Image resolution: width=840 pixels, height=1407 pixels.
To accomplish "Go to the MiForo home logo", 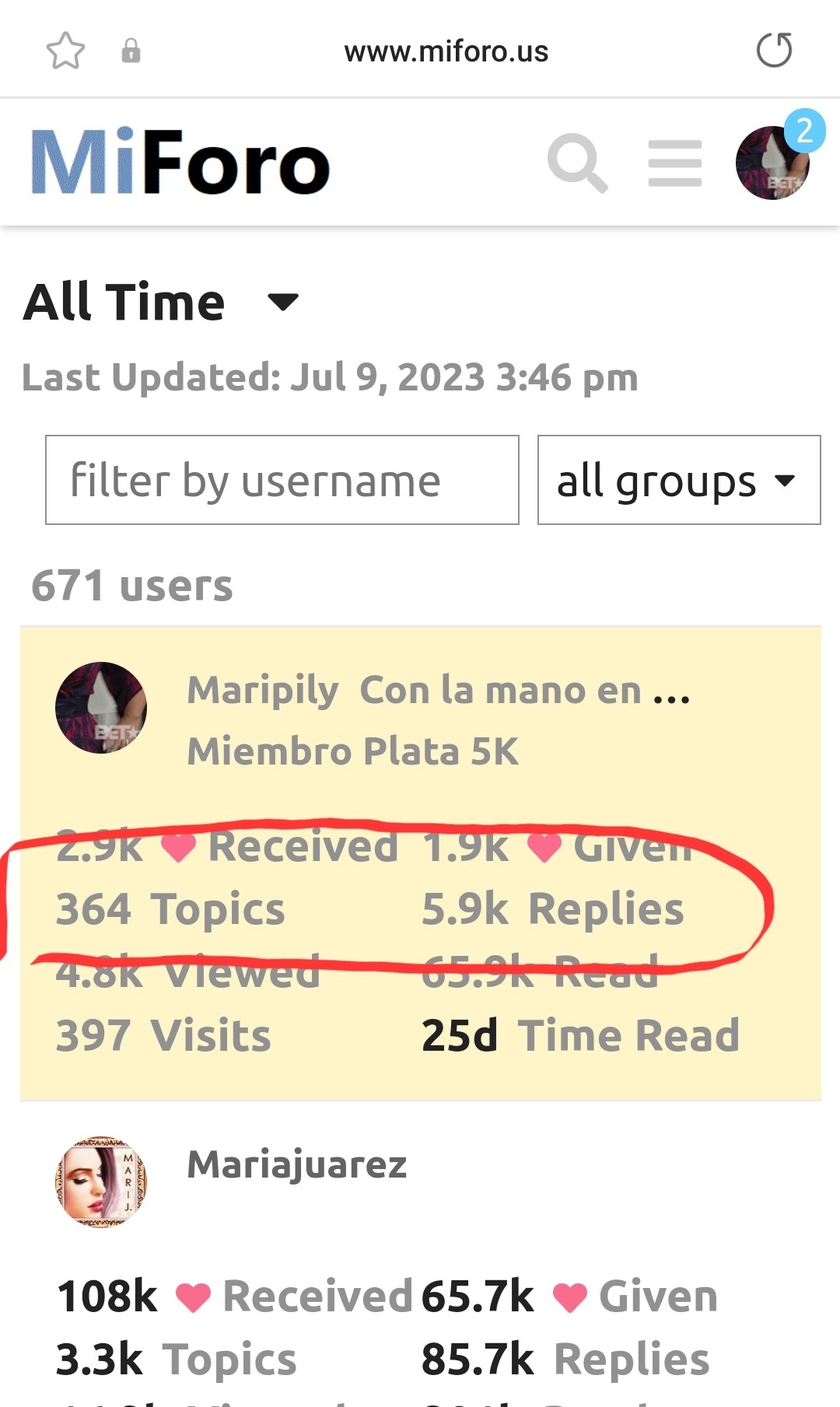I will pyautogui.click(x=180, y=162).
